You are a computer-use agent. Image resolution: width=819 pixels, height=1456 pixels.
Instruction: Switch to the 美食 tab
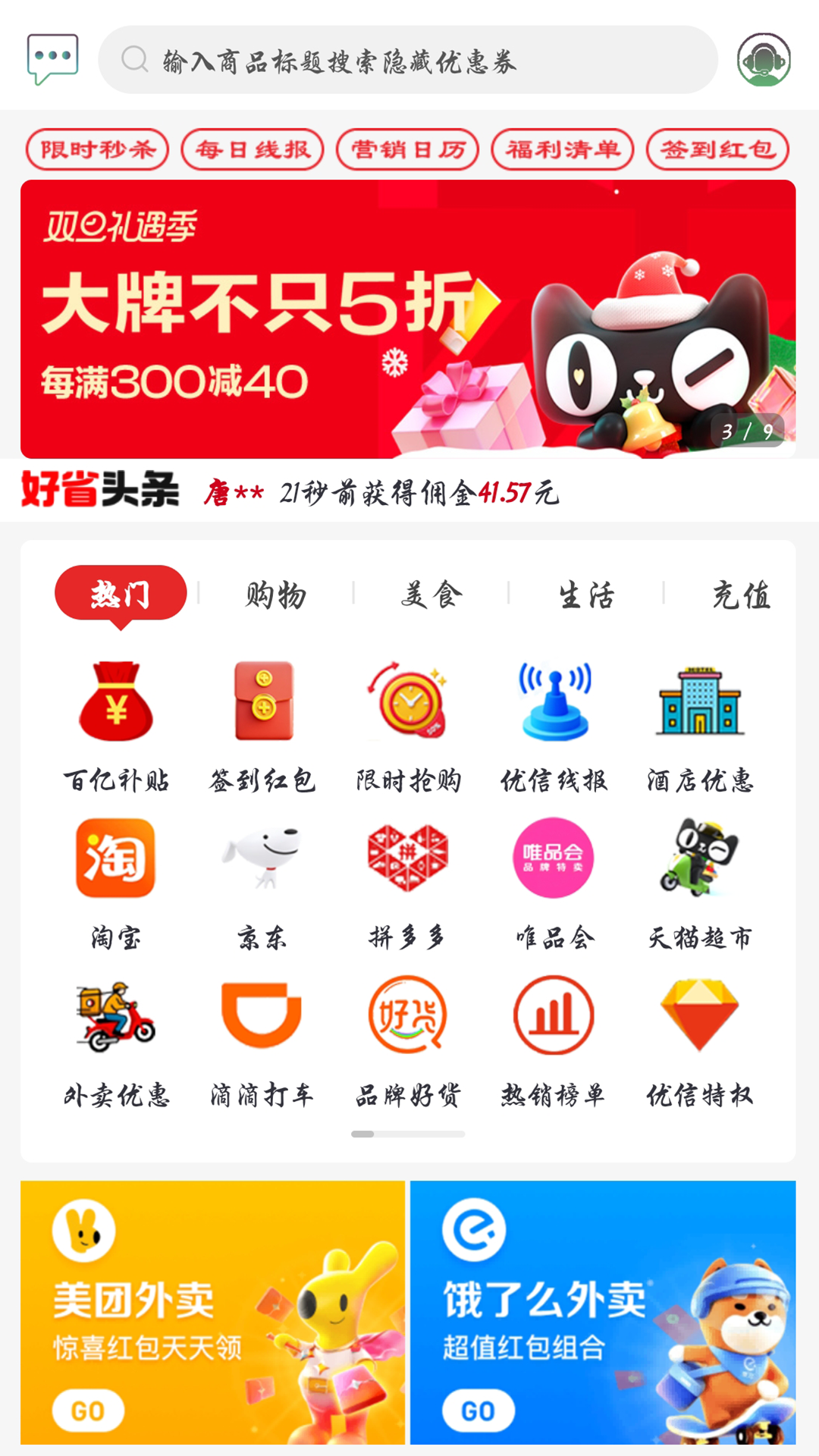click(x=431, y=595)
